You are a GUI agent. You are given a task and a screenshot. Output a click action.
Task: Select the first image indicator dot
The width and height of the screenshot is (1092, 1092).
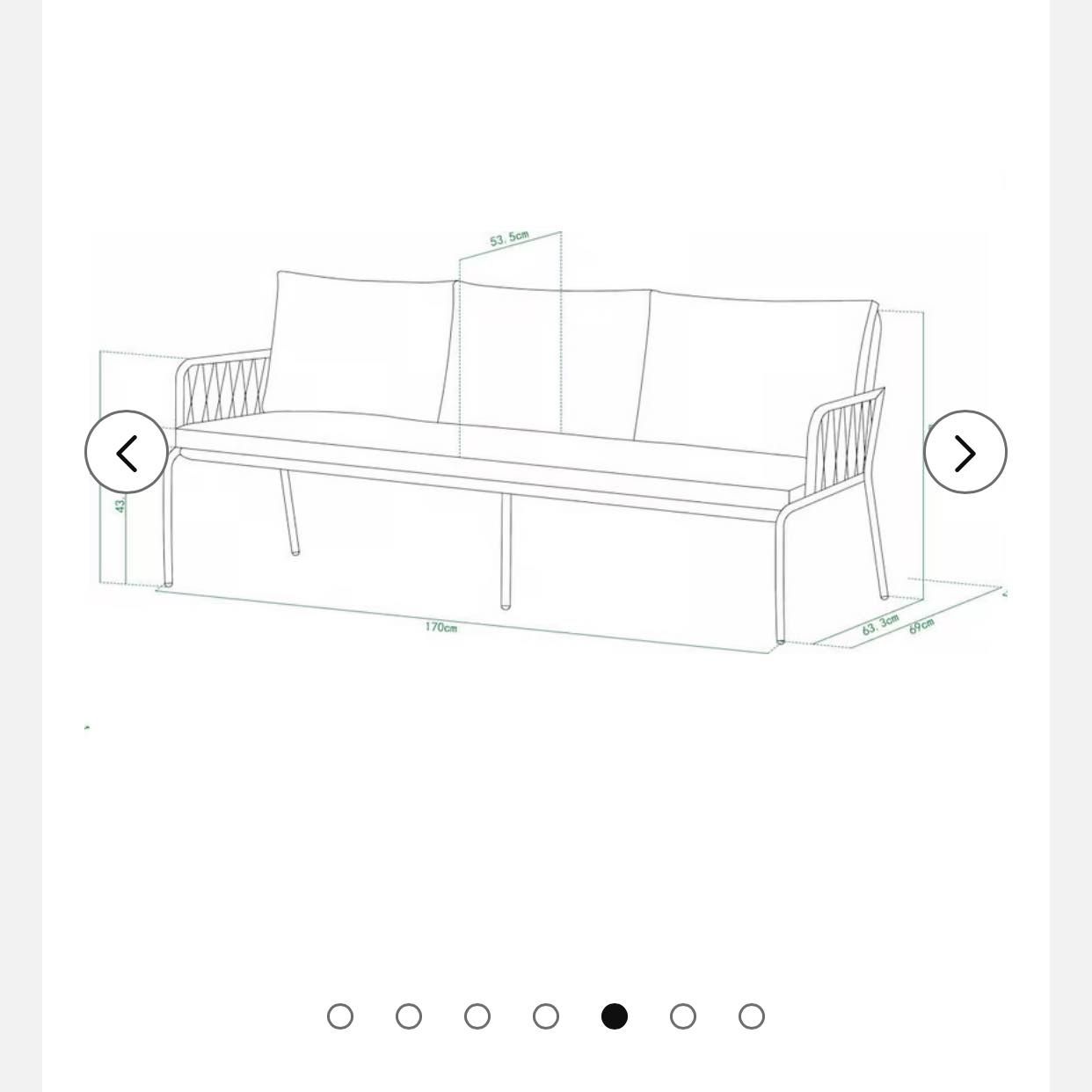[x=340, y=1016]
